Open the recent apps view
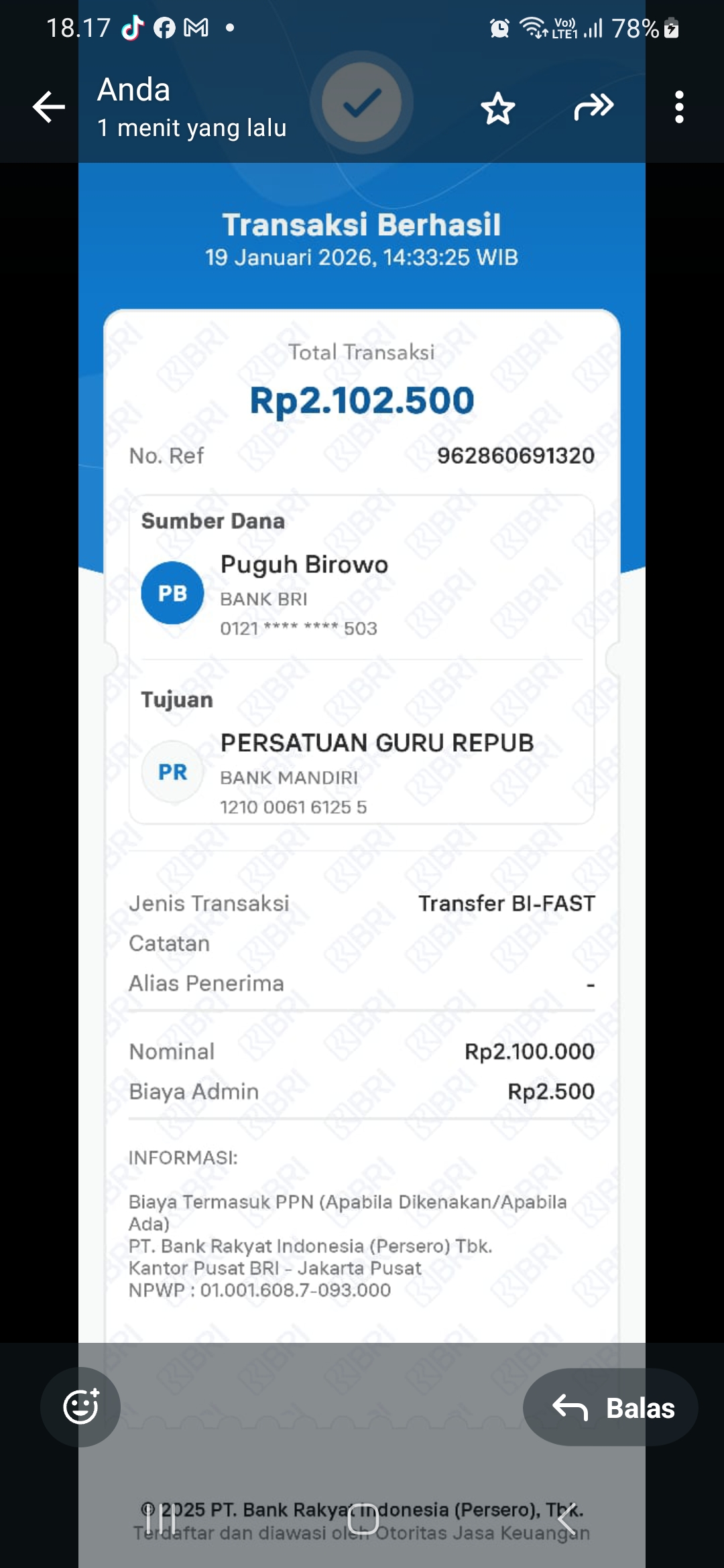This screenshot has height=1568, width=724. point(160,1519)
